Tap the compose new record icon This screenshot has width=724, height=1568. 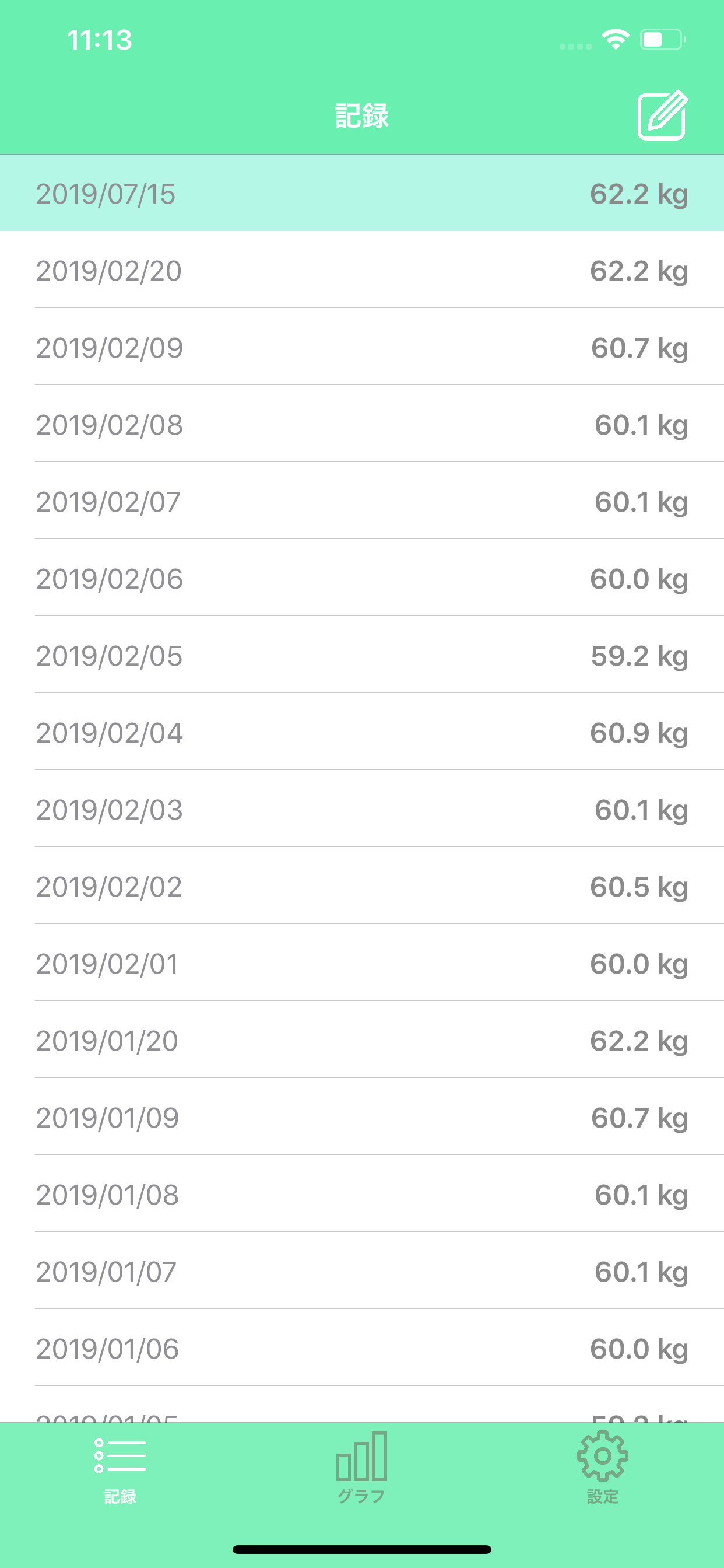[x=663, y=115]
